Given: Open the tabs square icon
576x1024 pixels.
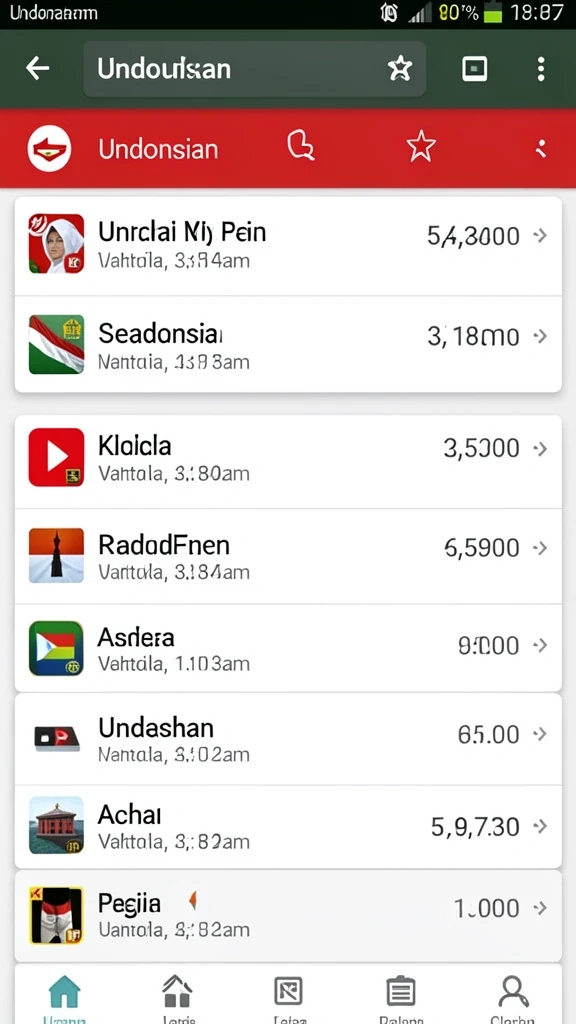Looking at the screenshot, I should point(475,68).
